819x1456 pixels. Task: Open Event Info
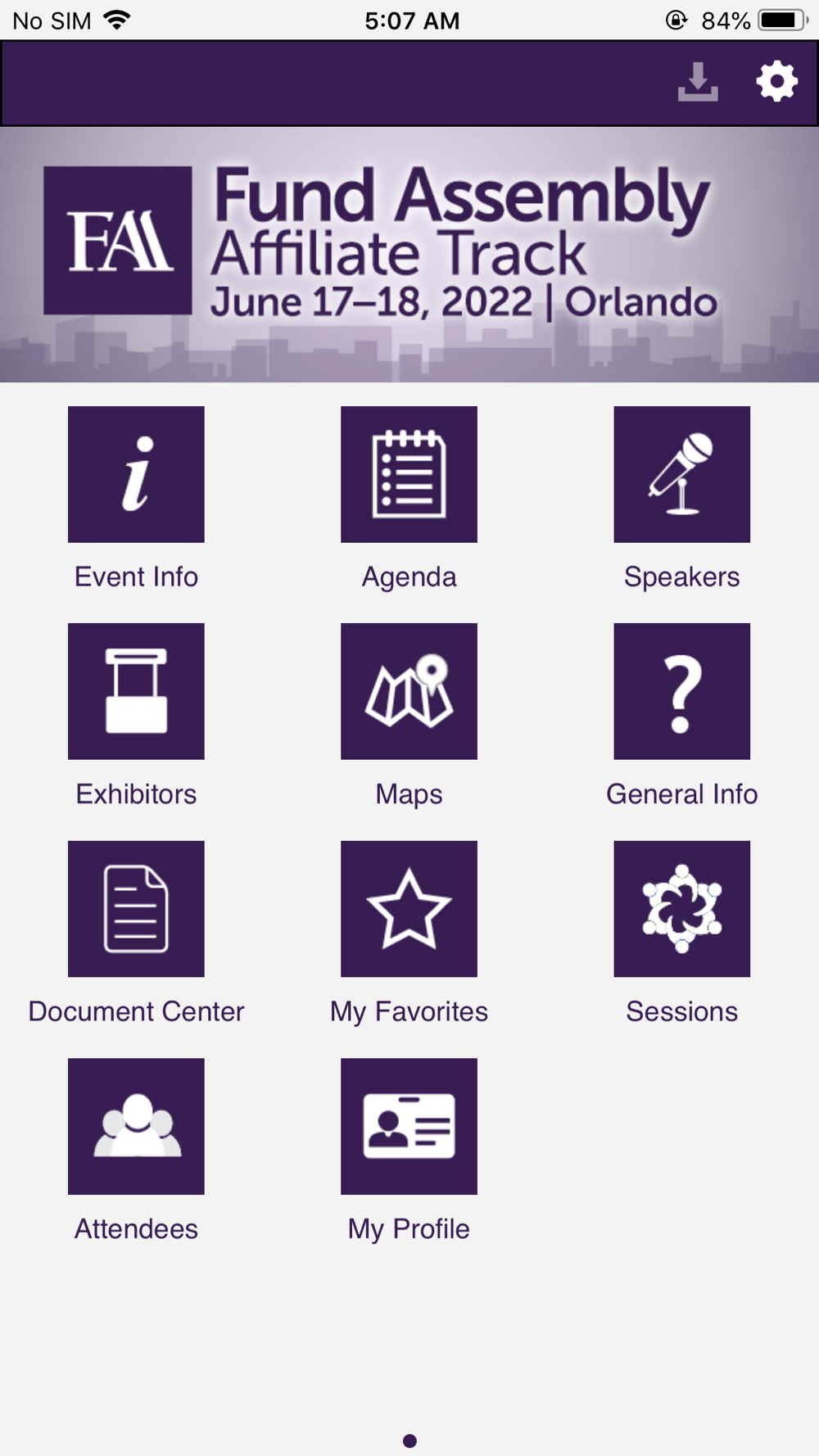[136, 475]
